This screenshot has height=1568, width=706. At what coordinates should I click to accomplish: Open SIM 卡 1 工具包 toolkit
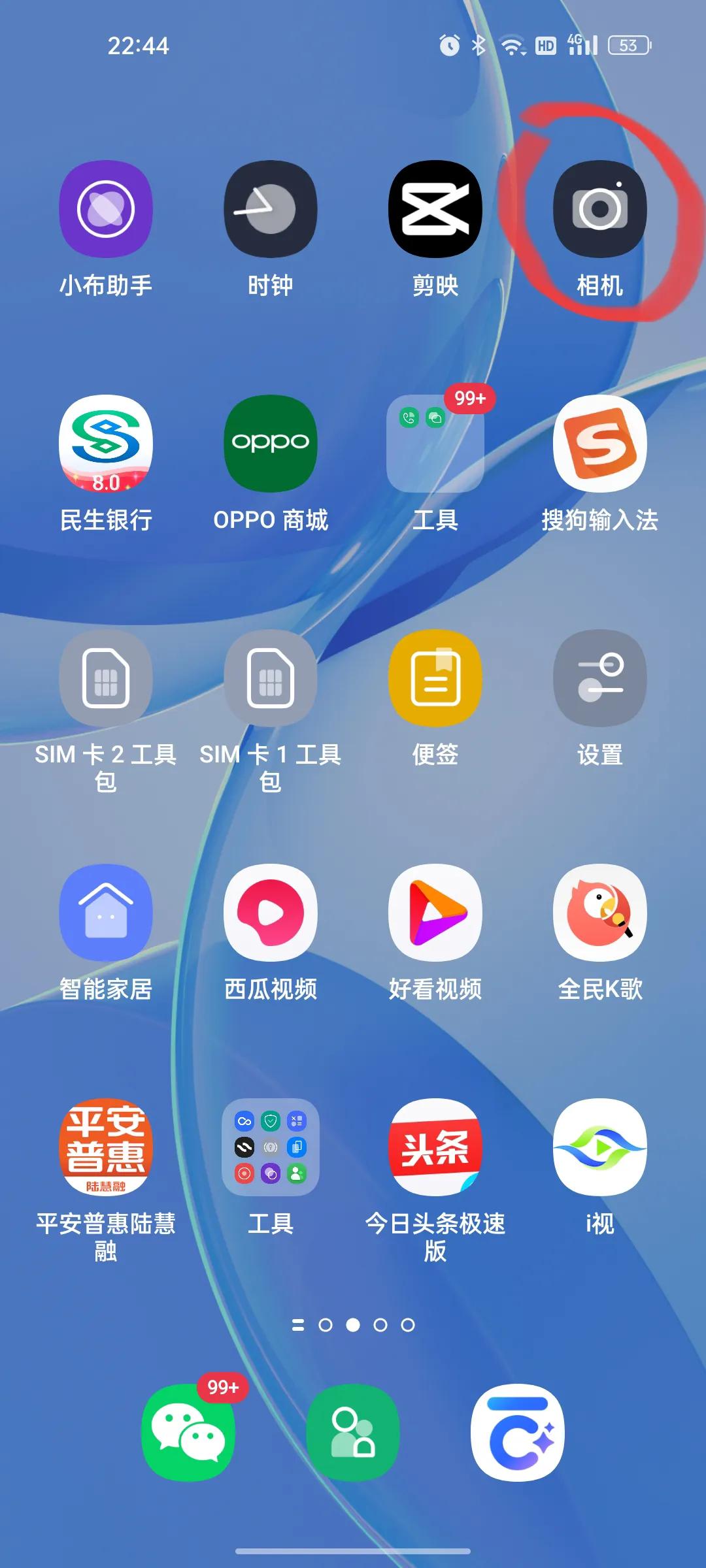pyautogui.click(x=270, y=679)
